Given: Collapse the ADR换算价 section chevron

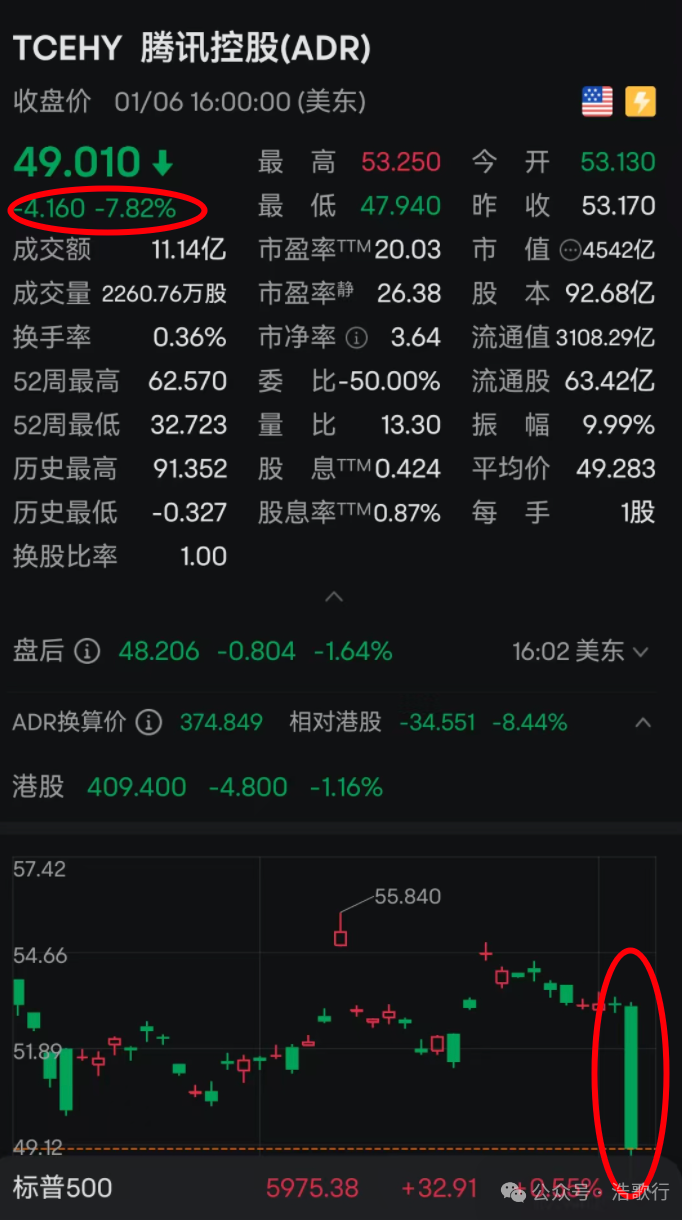Looking at the screenshot, I should (643, 722).
